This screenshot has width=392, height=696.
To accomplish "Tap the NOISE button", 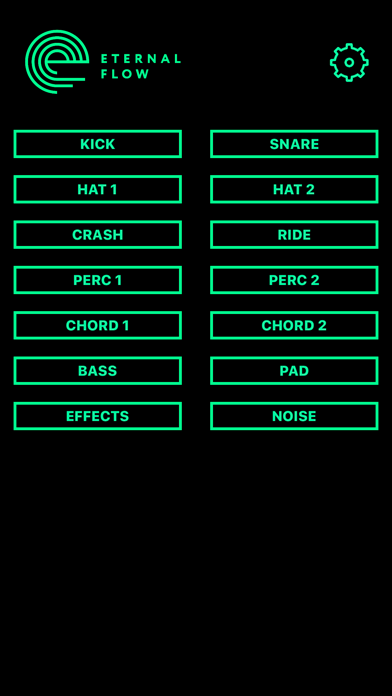I will click(294, 415).
